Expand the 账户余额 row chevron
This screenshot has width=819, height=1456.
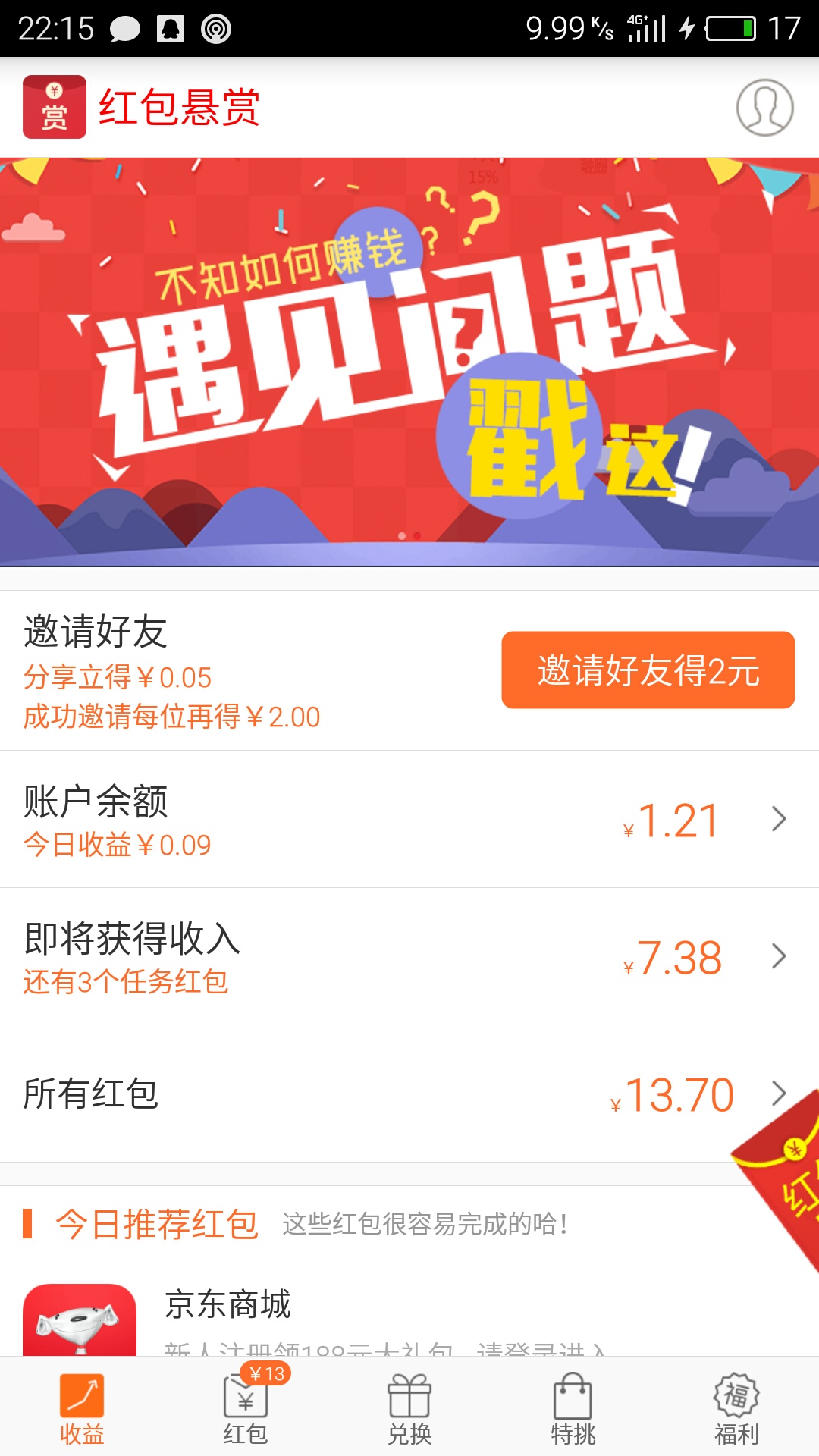[x=779, y=819]
